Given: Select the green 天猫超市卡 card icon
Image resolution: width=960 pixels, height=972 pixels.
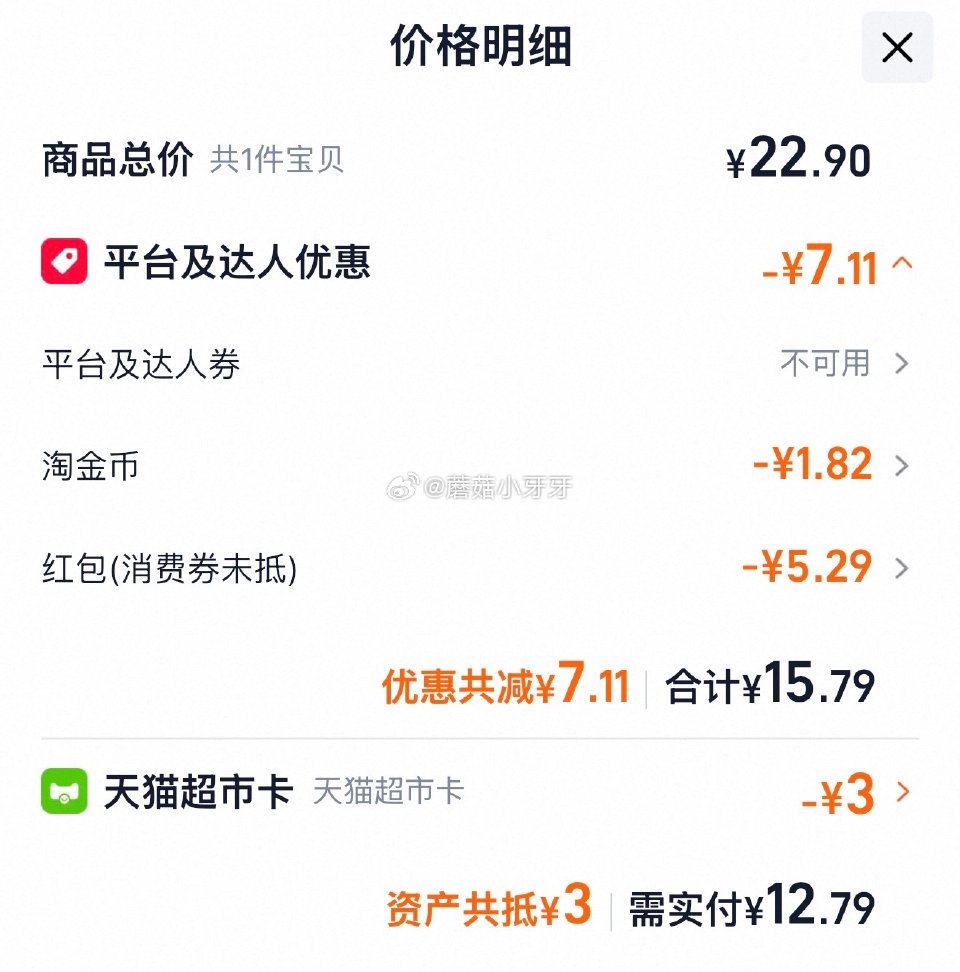Looking at the screenshot, I should [x=64, y=790].
